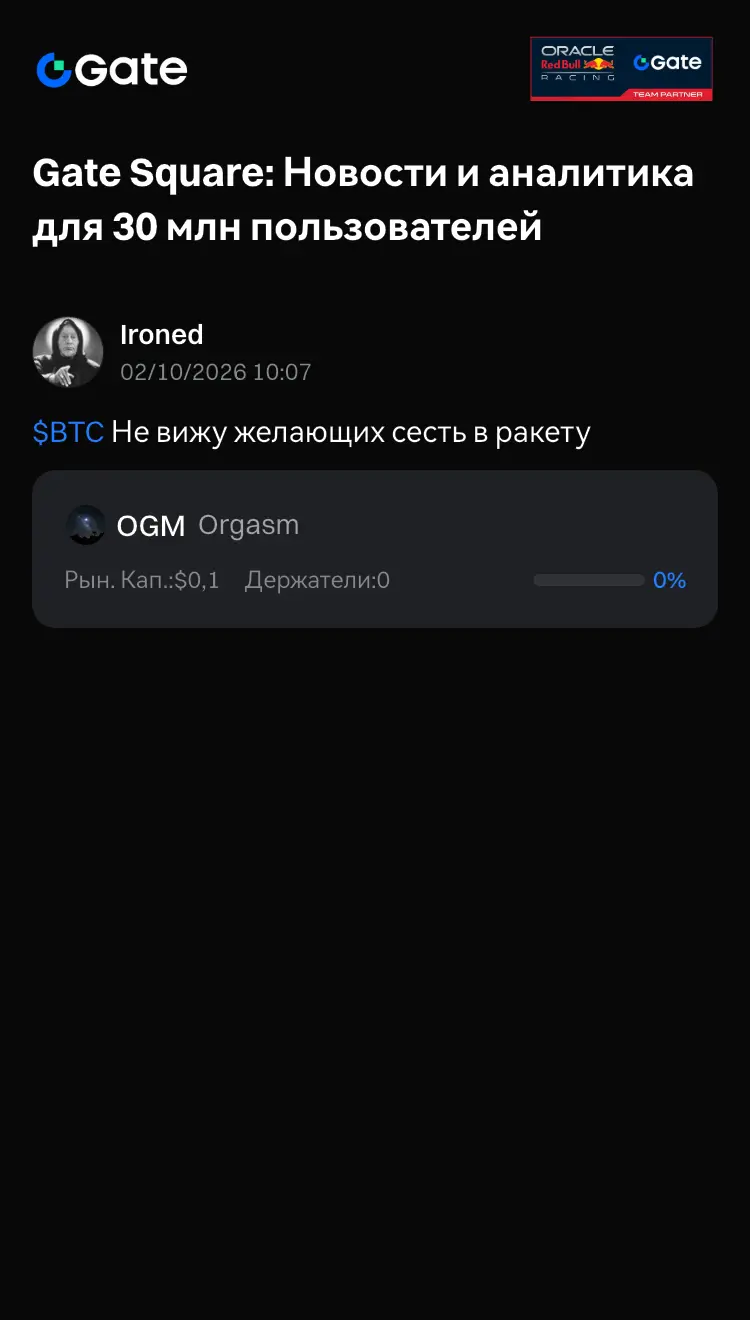Click the Orgasm token name
Viewport: 750px width, 1320px height.
pyautogui.click(x=248, y=524)
